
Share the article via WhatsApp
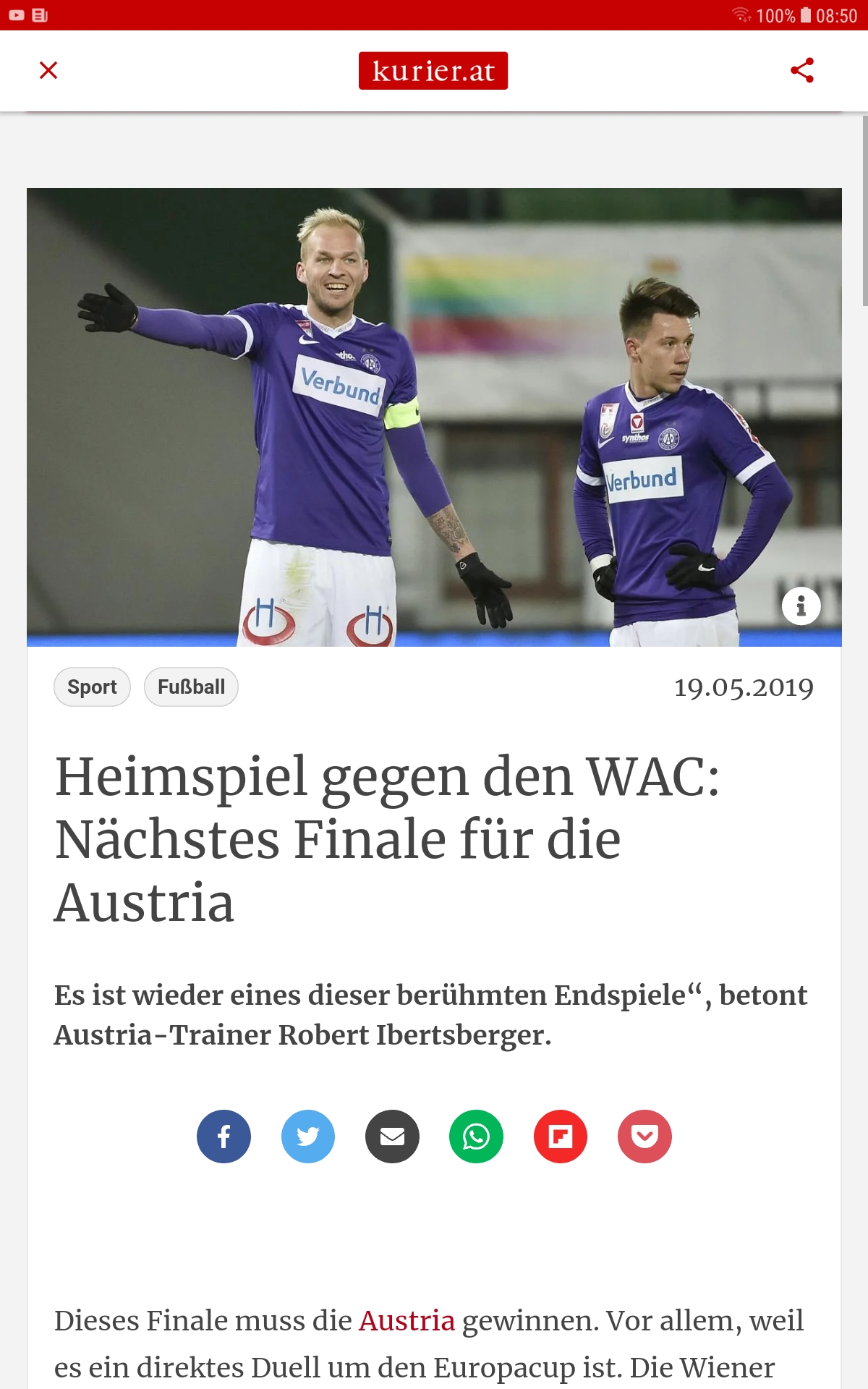pos(476,1137)
